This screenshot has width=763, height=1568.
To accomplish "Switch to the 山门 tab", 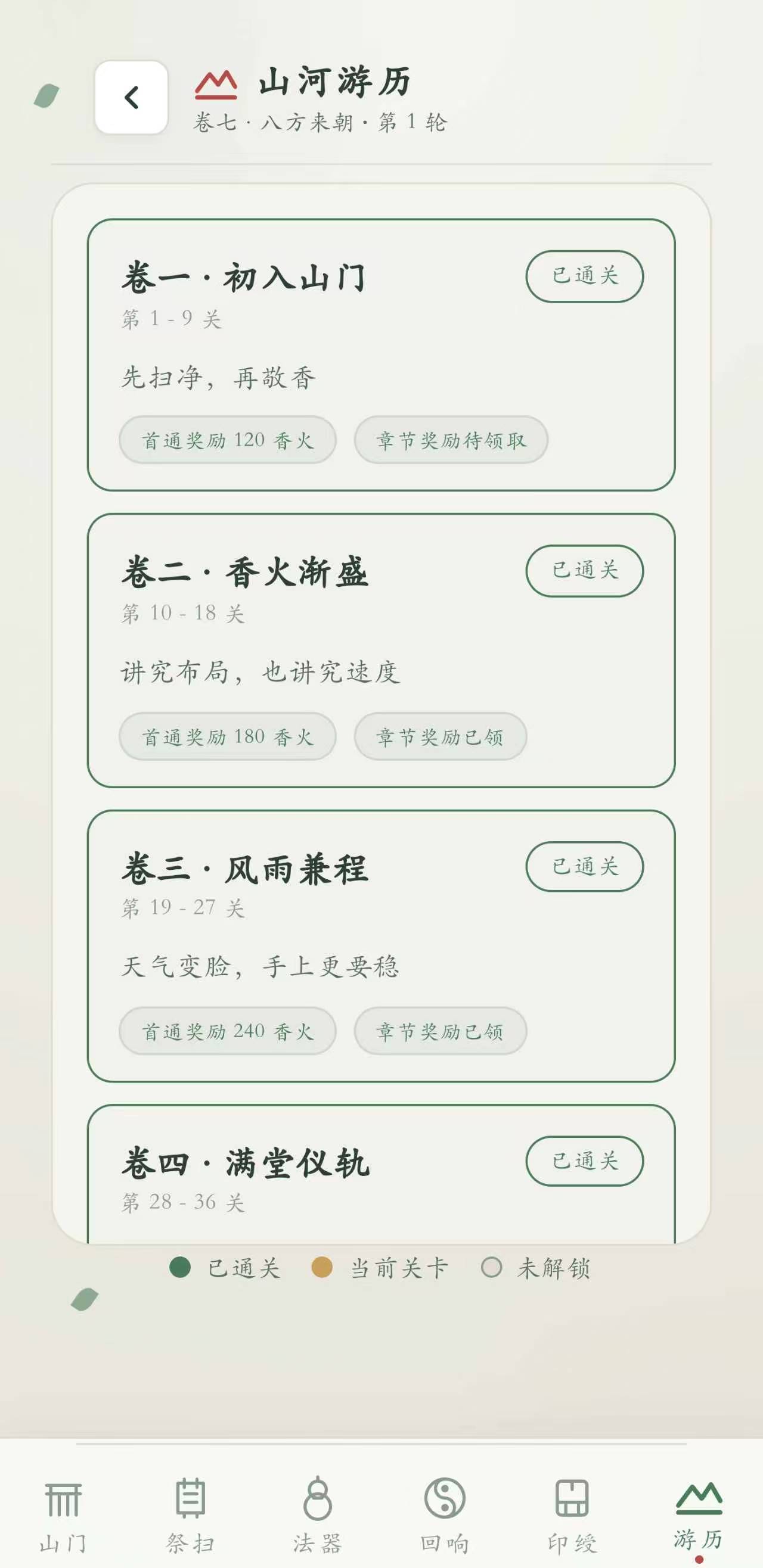I will pos(63,1514).
